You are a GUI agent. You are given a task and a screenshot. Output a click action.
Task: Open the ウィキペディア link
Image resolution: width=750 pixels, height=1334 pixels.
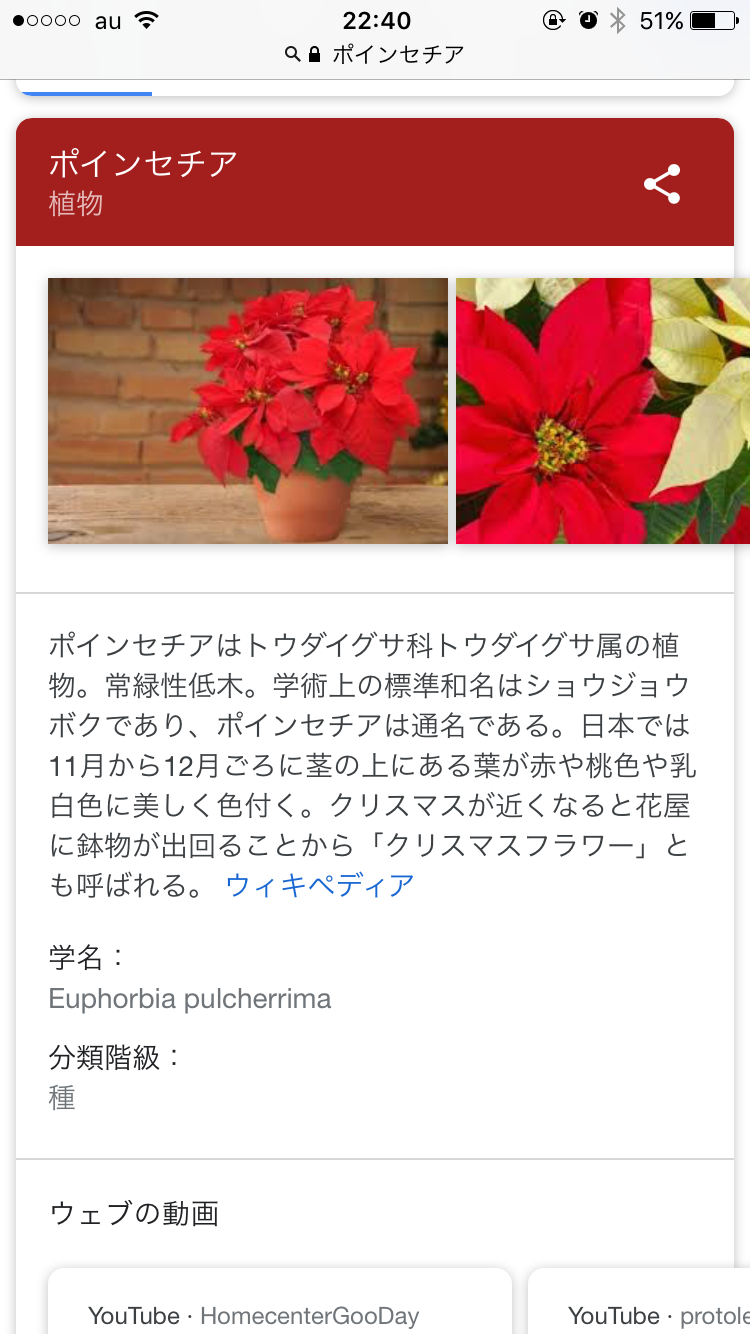pyautogui.click(x=319, y=885)
